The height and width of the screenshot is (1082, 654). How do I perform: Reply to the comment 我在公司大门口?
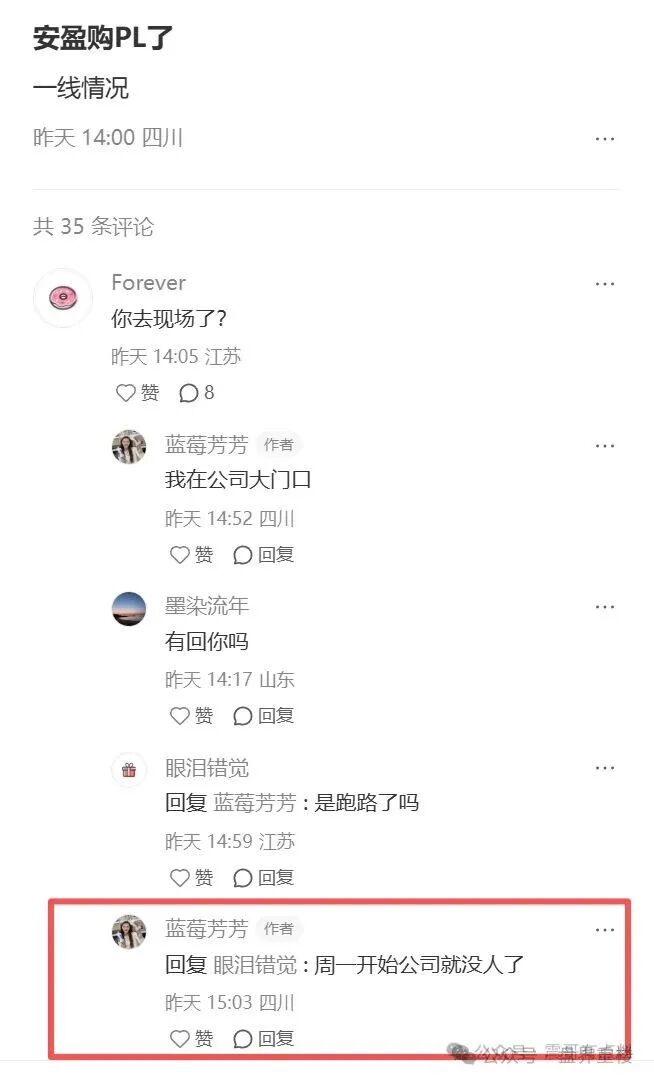(x=264, y=555)
